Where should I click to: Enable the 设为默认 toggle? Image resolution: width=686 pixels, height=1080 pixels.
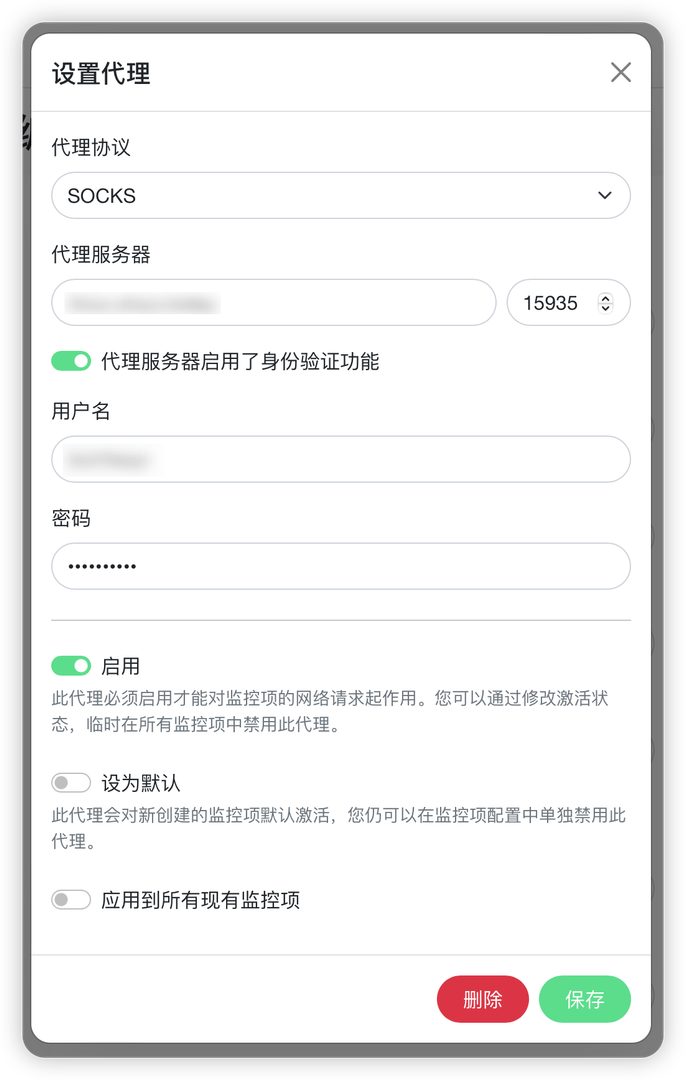tap(71, 783)
